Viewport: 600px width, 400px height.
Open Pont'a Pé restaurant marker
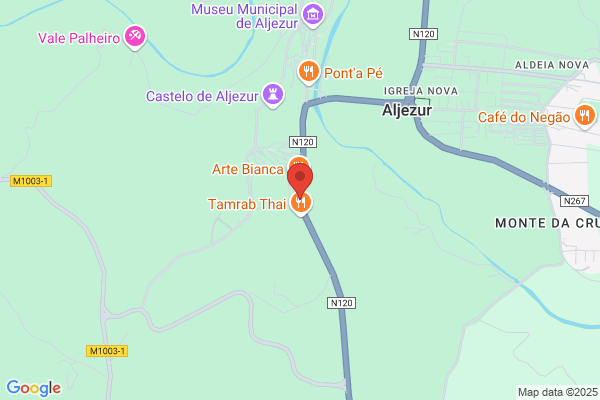tap(308, 72)
